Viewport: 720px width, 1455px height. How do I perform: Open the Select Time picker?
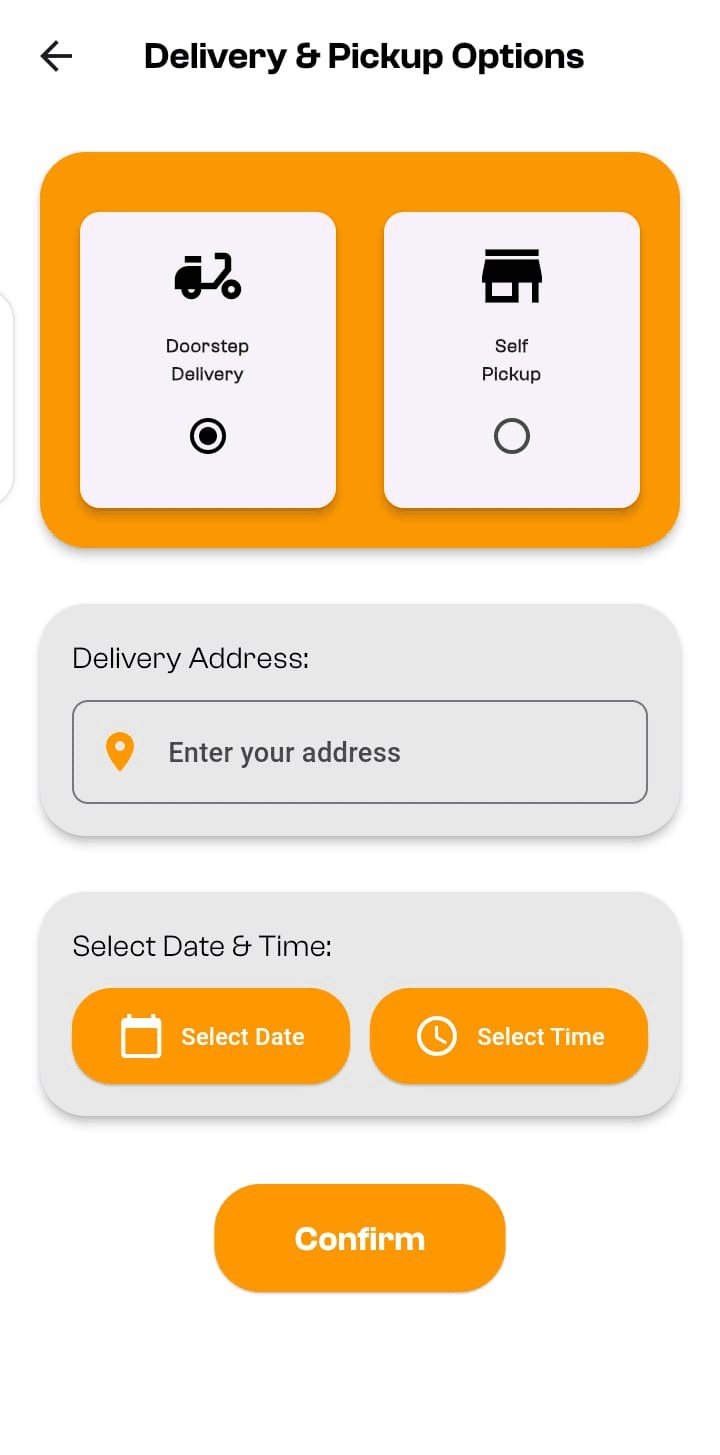click(x=509, y=1036)
